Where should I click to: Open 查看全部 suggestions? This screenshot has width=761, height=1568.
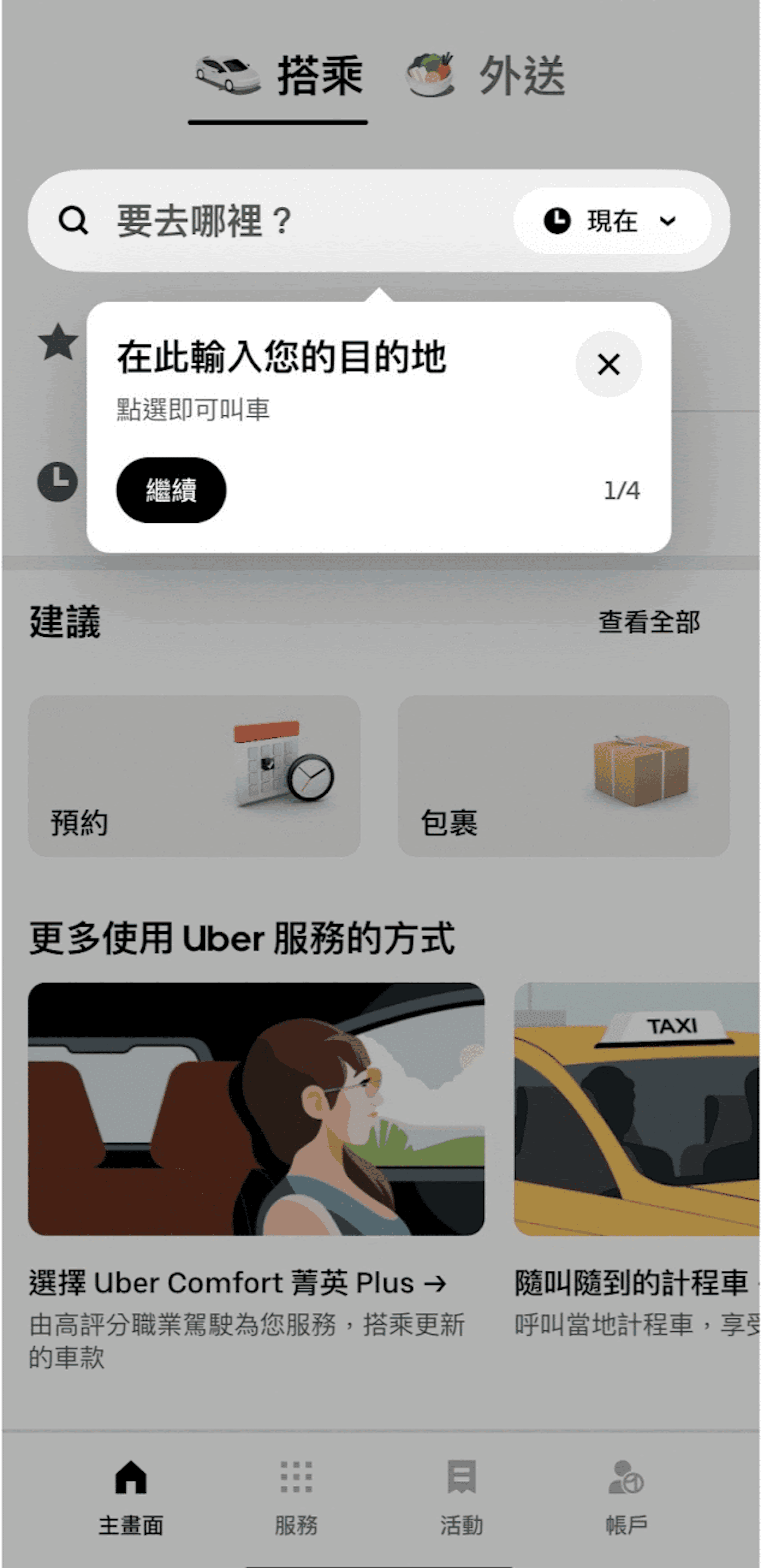tap(648, 622)
